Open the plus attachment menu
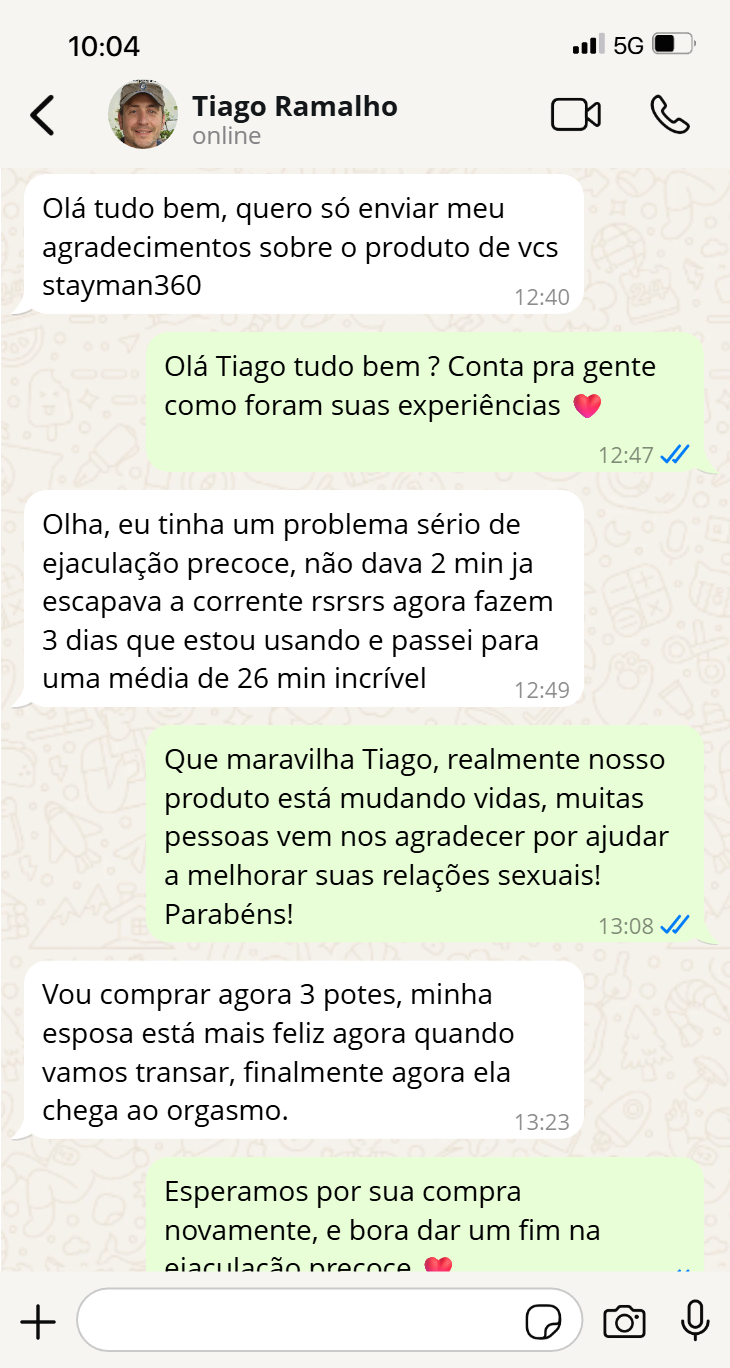This screenshot has height=1368, width=730. pos(38,1322)
